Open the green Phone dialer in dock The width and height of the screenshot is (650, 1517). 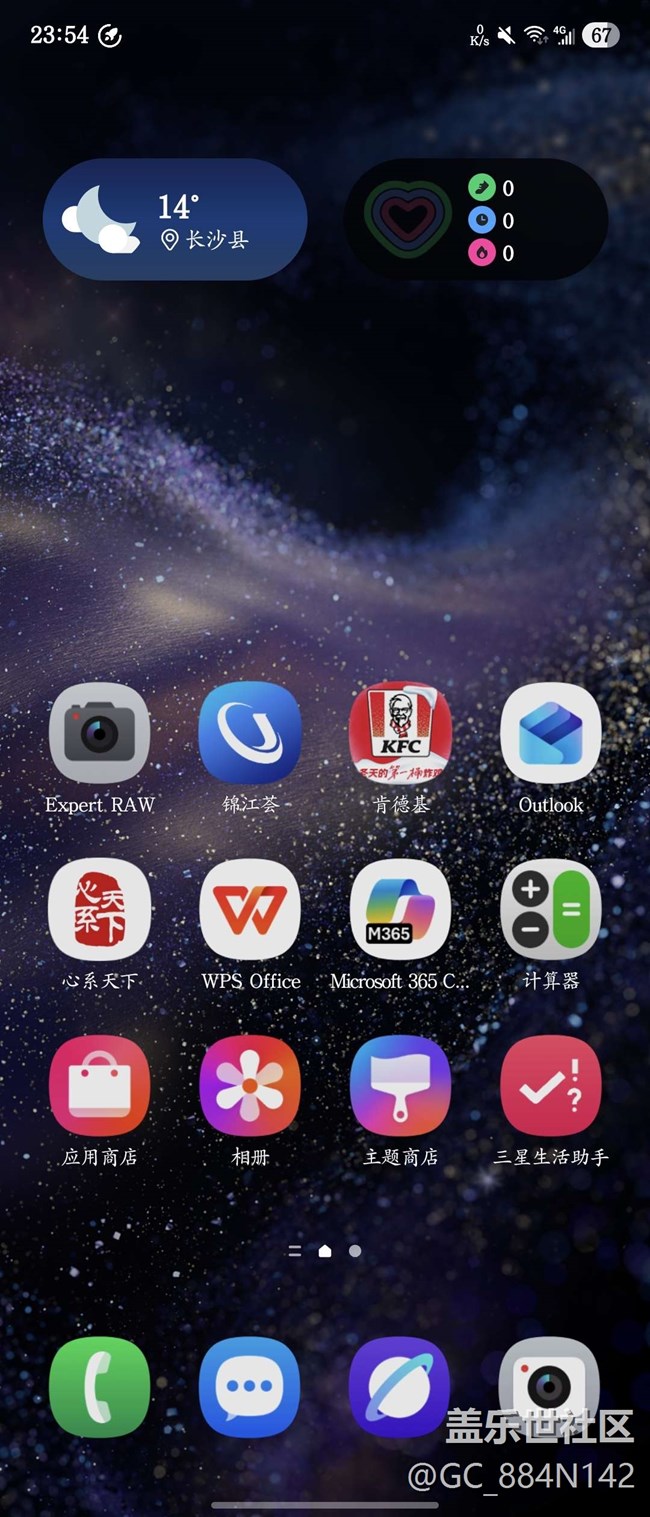(x=100, y=1387)
